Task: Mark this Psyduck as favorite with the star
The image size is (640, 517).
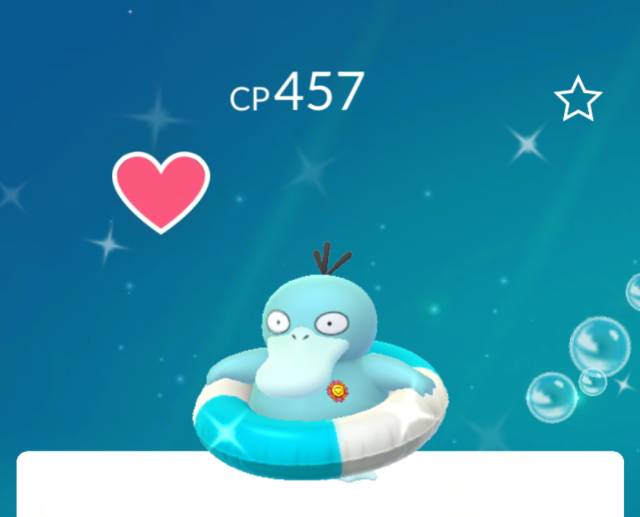Action: pos(578,101)
